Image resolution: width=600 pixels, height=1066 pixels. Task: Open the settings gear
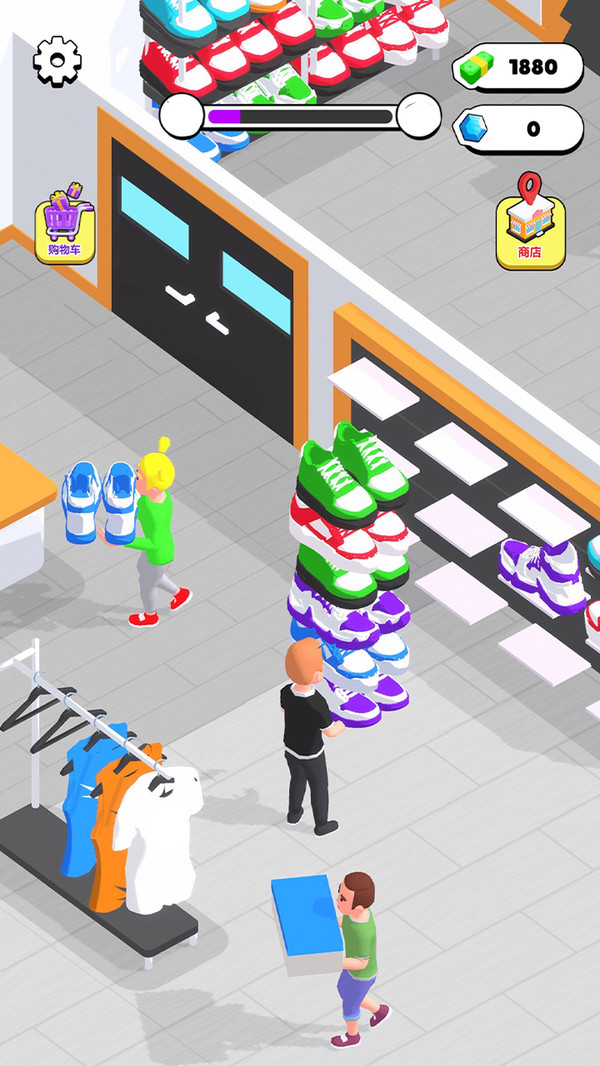[x=58, y=61]
